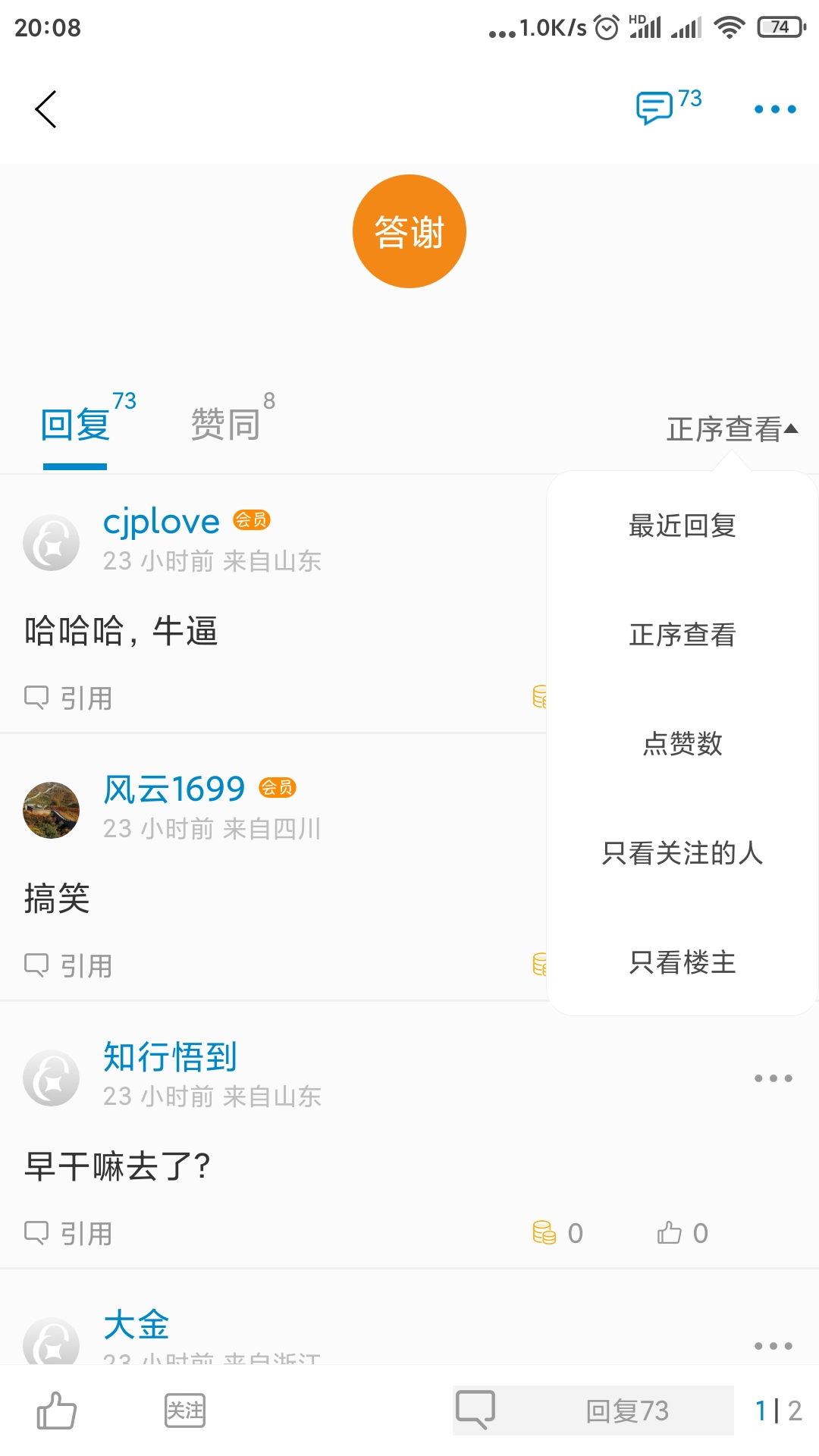Collapse the 正序查看 sort dropdown
This screenshot has width=819, height=1456.
[x=731, y=429]
